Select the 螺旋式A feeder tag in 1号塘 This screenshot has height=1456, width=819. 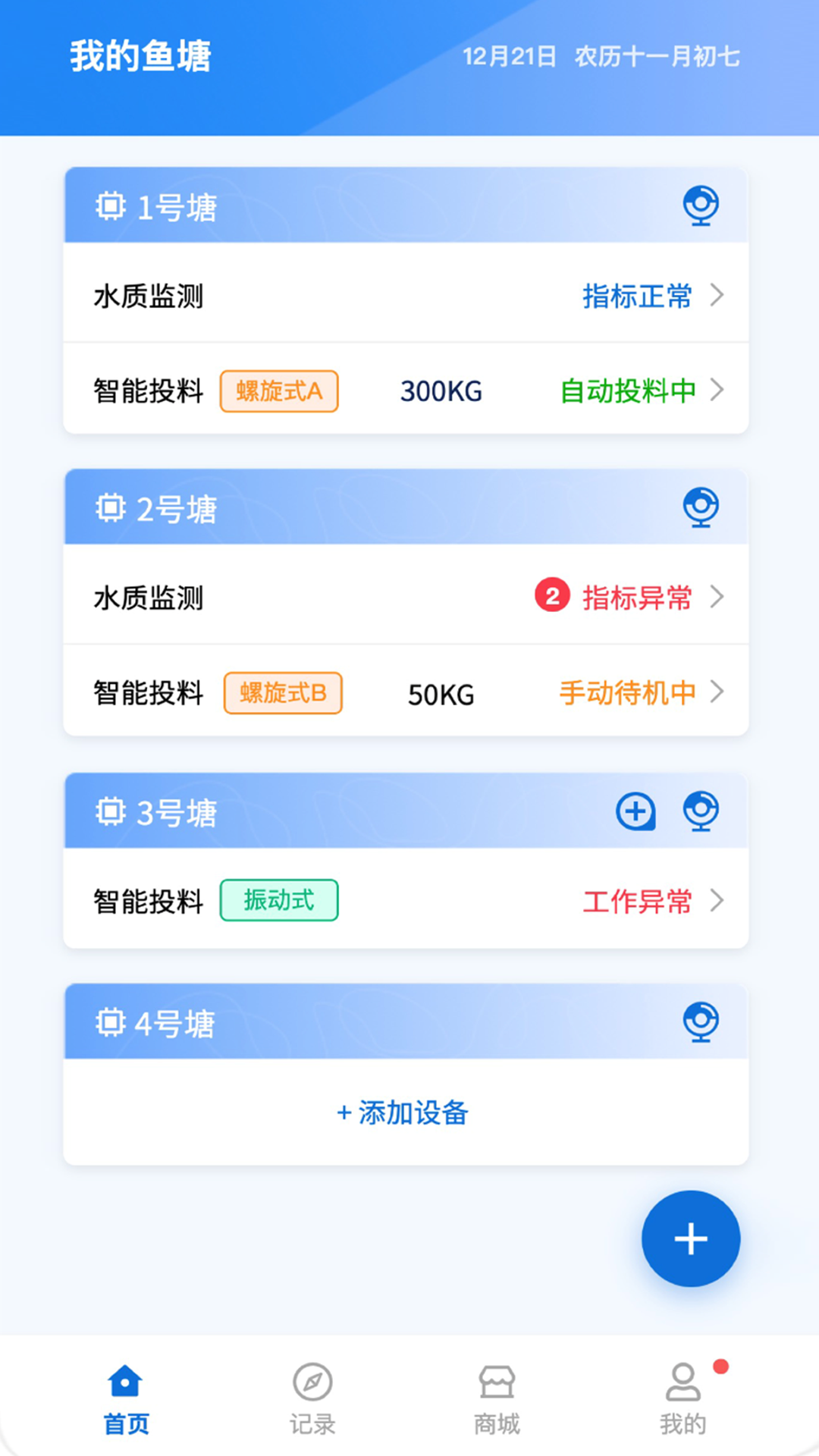pos(278,391)
